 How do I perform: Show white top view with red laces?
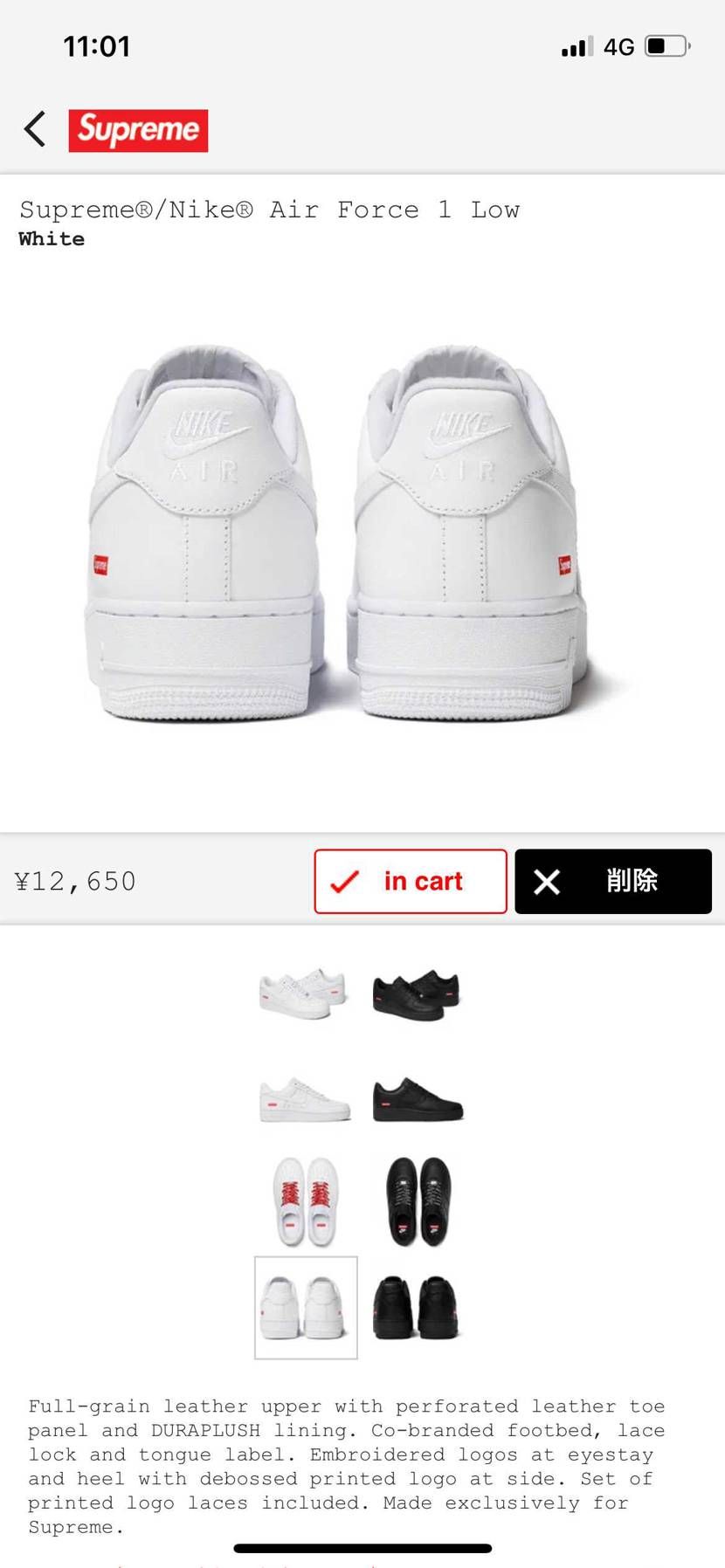pos(305,1202)
